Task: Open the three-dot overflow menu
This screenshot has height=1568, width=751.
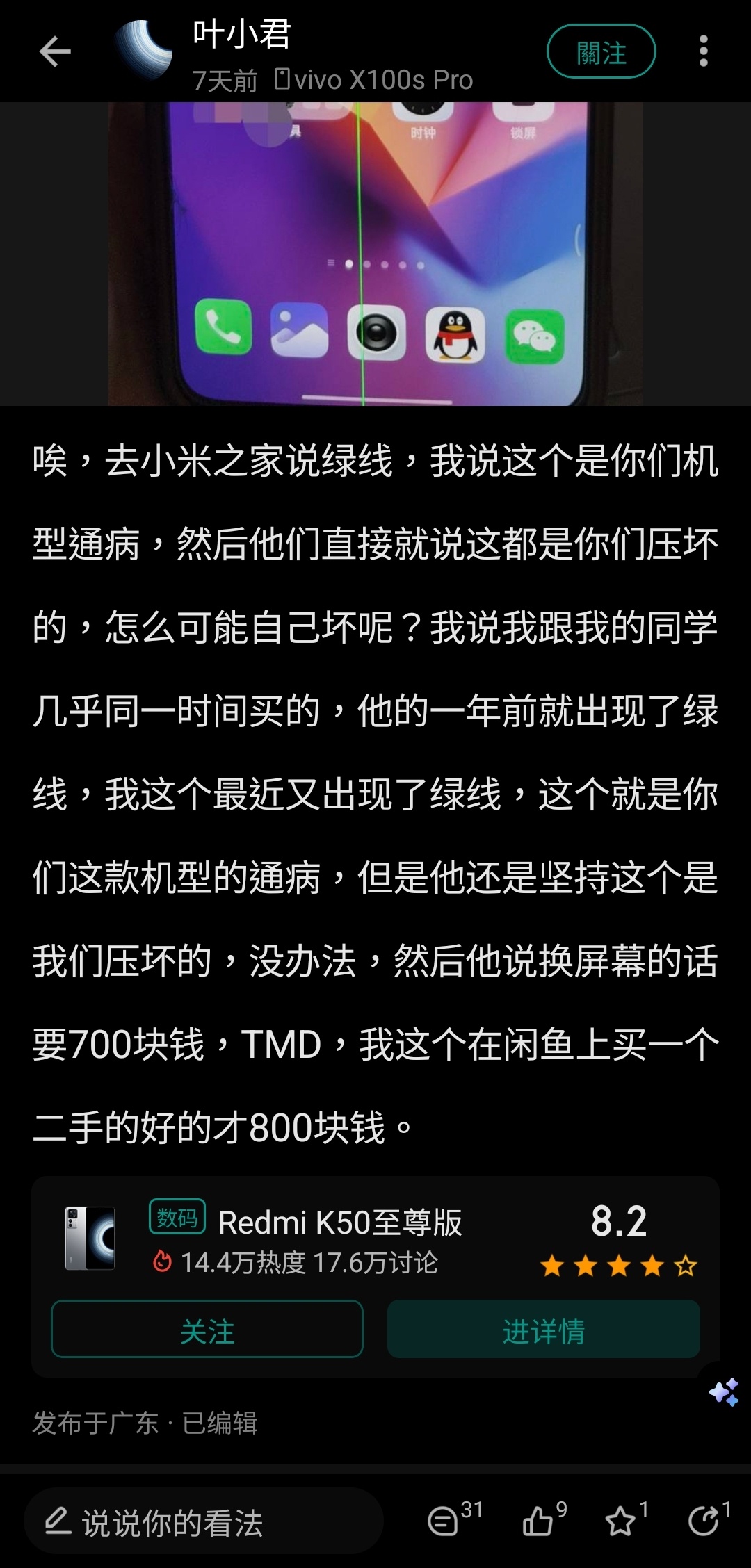Action: [x=704, y=51]
